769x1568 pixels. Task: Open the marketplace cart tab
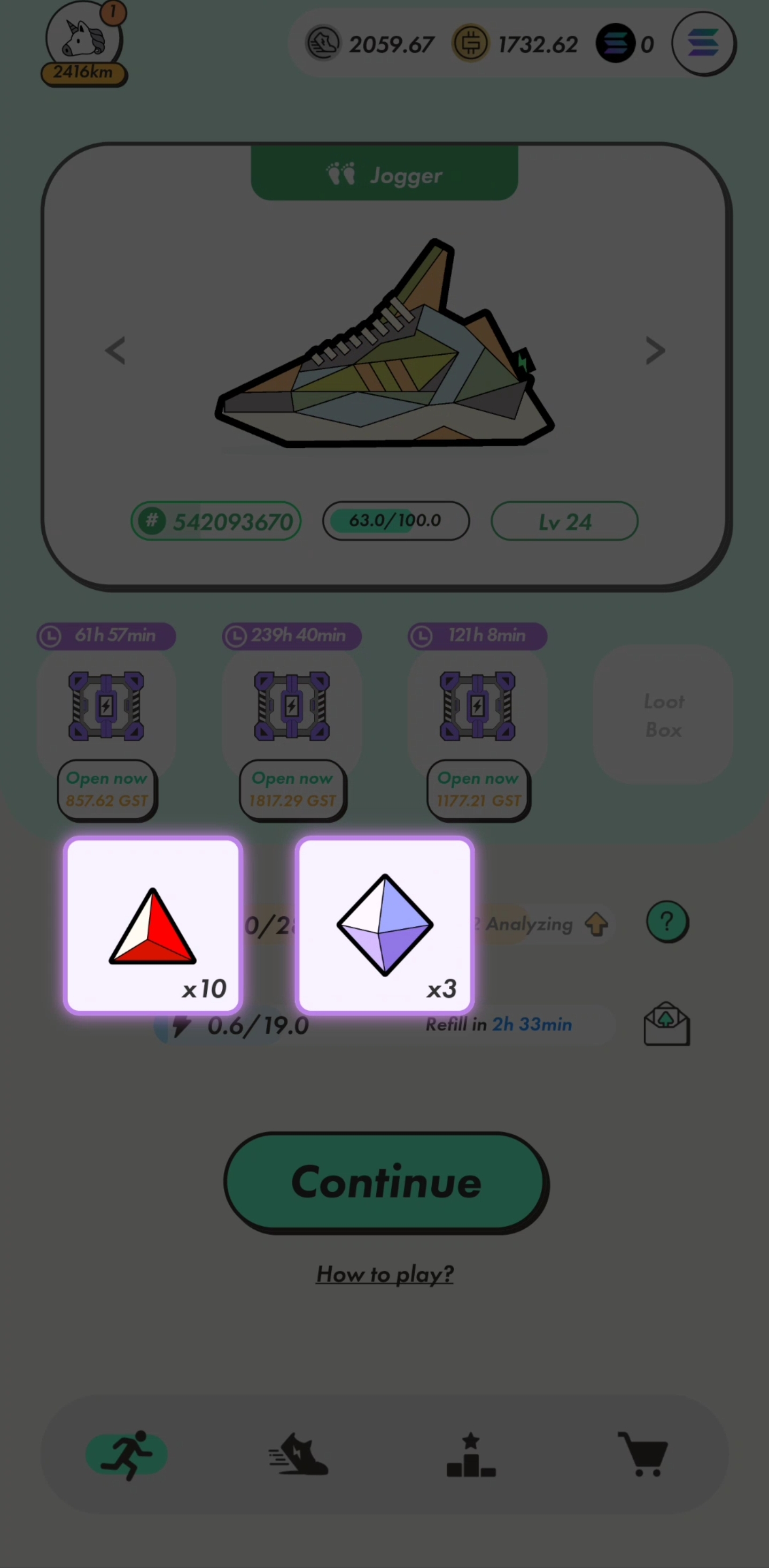click(643, 1455)
